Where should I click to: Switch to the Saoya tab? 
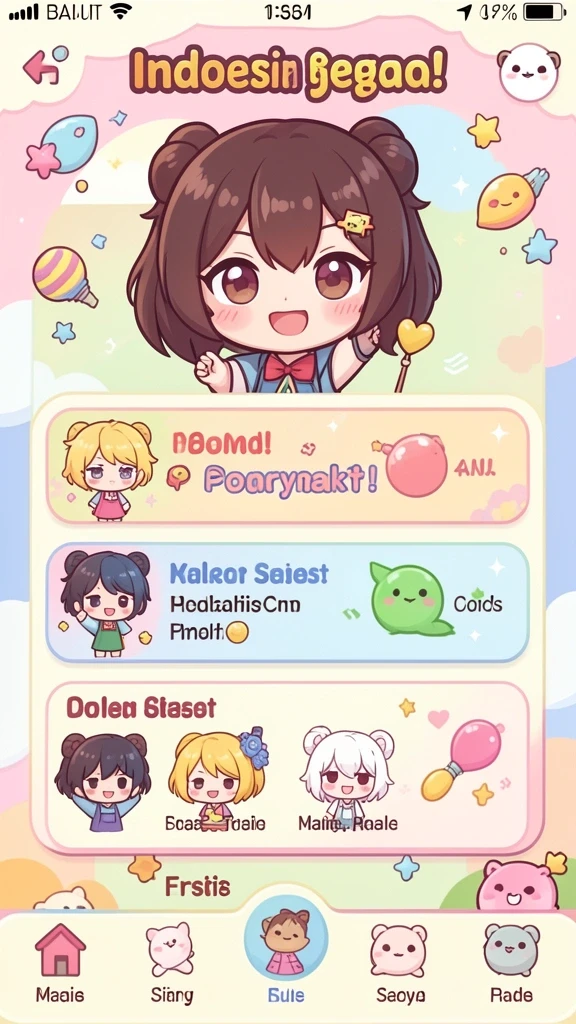400,963
